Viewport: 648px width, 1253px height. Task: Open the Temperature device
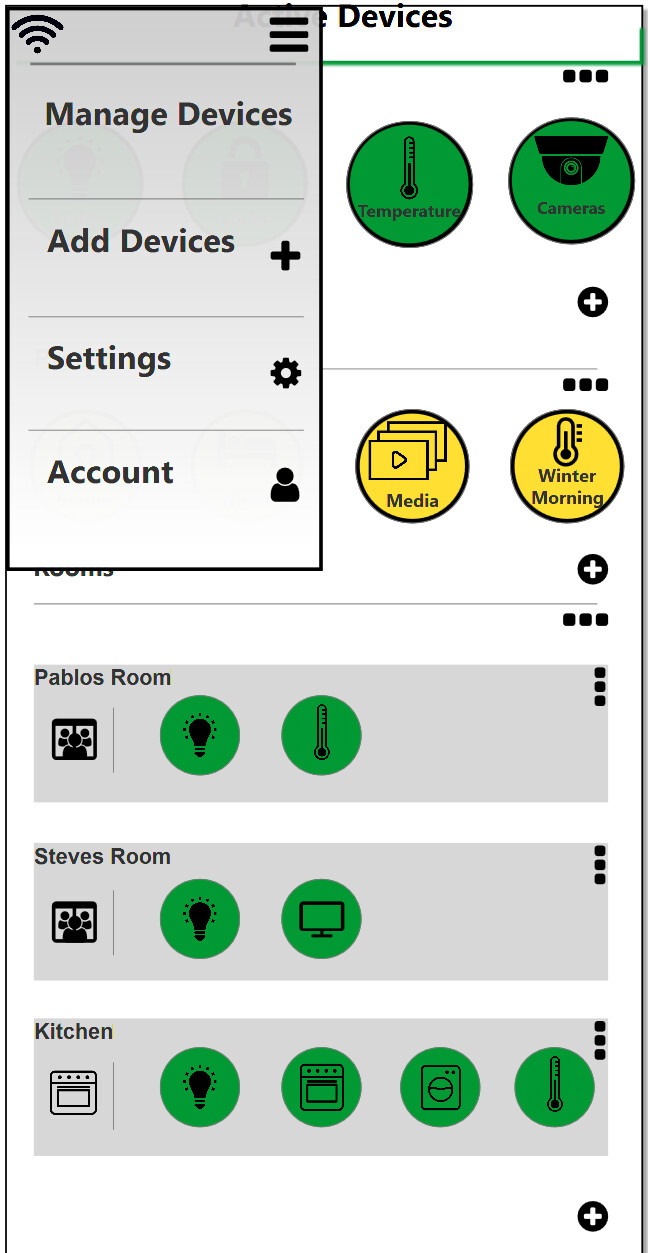point(409,184)
